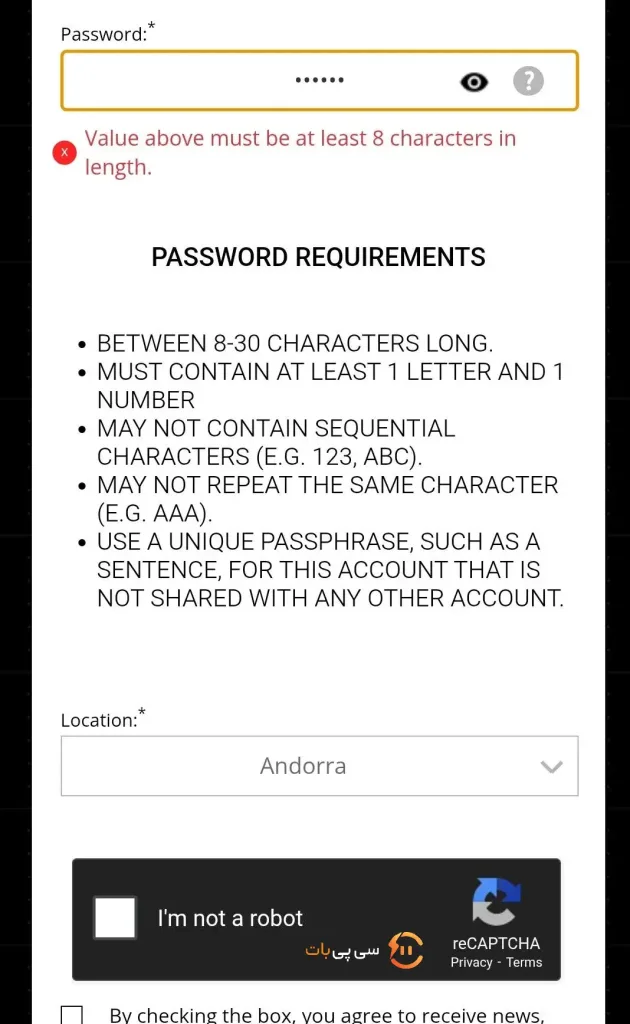This screenshot has width=630, height=1024.
Task: Tick the agree to receive news checkbox
Action: pyautogui.click(x=72, y=1014)
